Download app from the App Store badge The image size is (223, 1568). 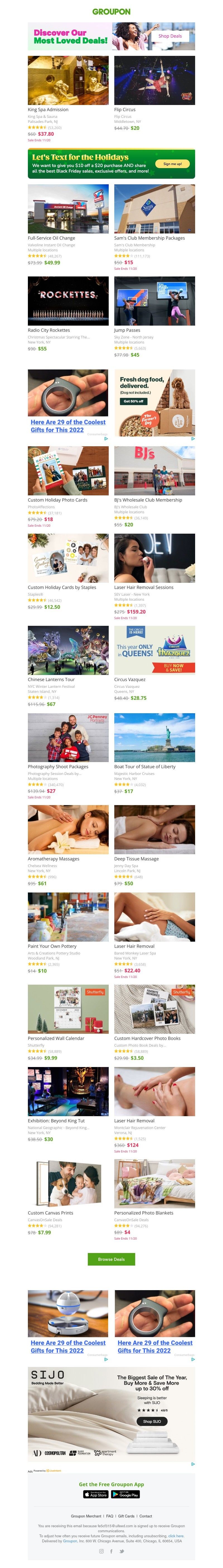click(x=95, y=1494)
